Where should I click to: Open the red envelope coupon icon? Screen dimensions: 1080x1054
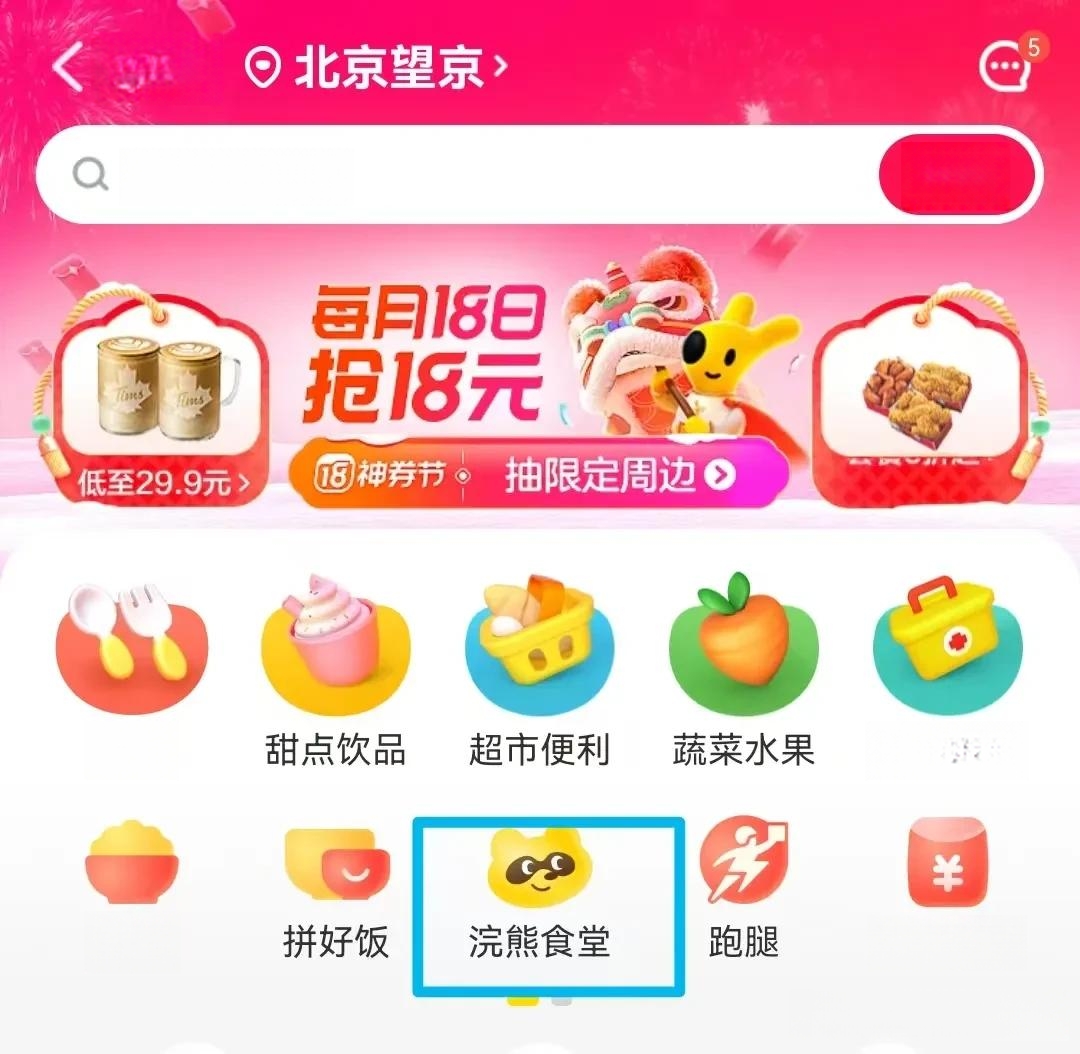coord(947,865)
